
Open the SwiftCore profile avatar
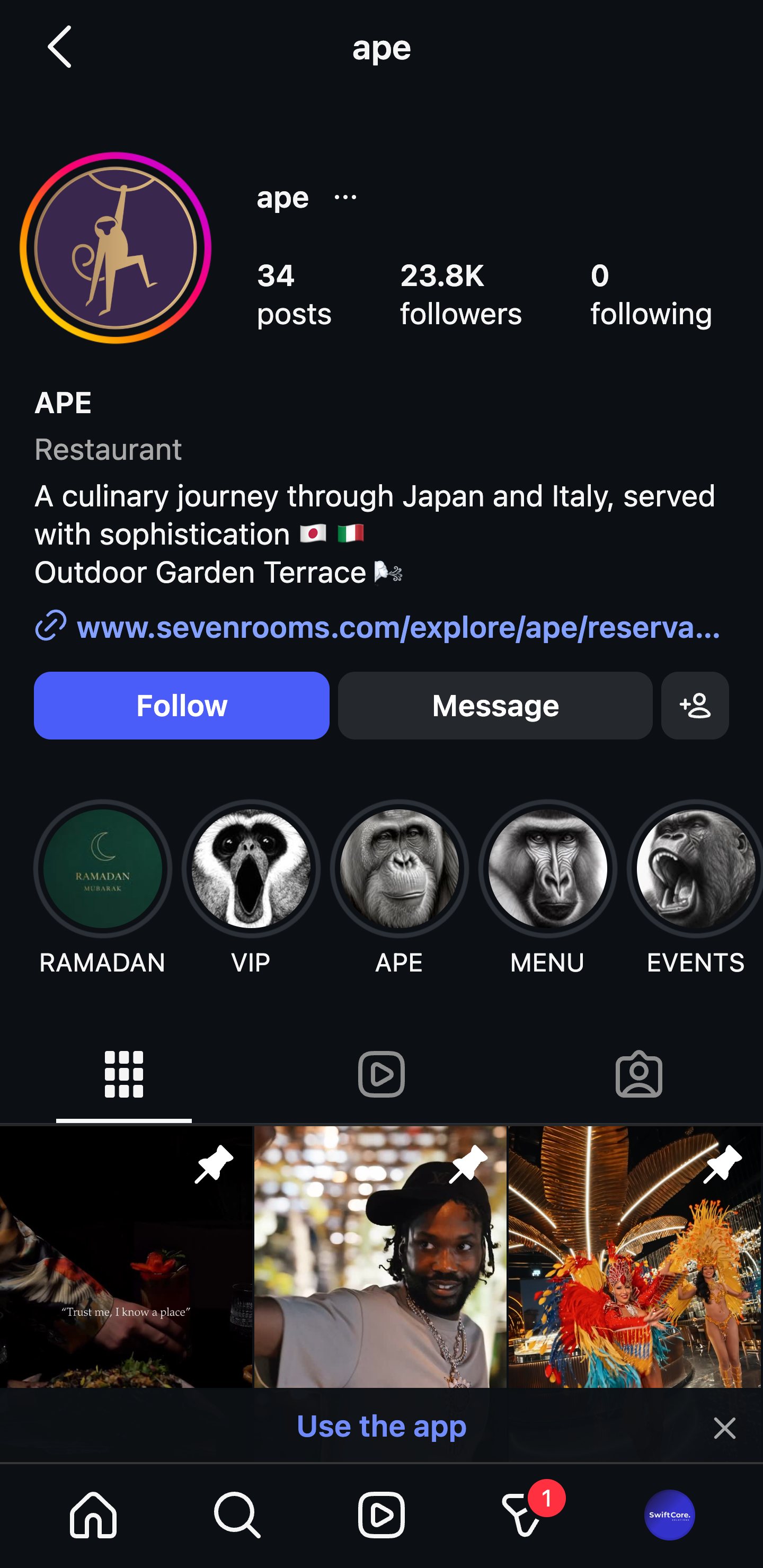(669, 1515)
